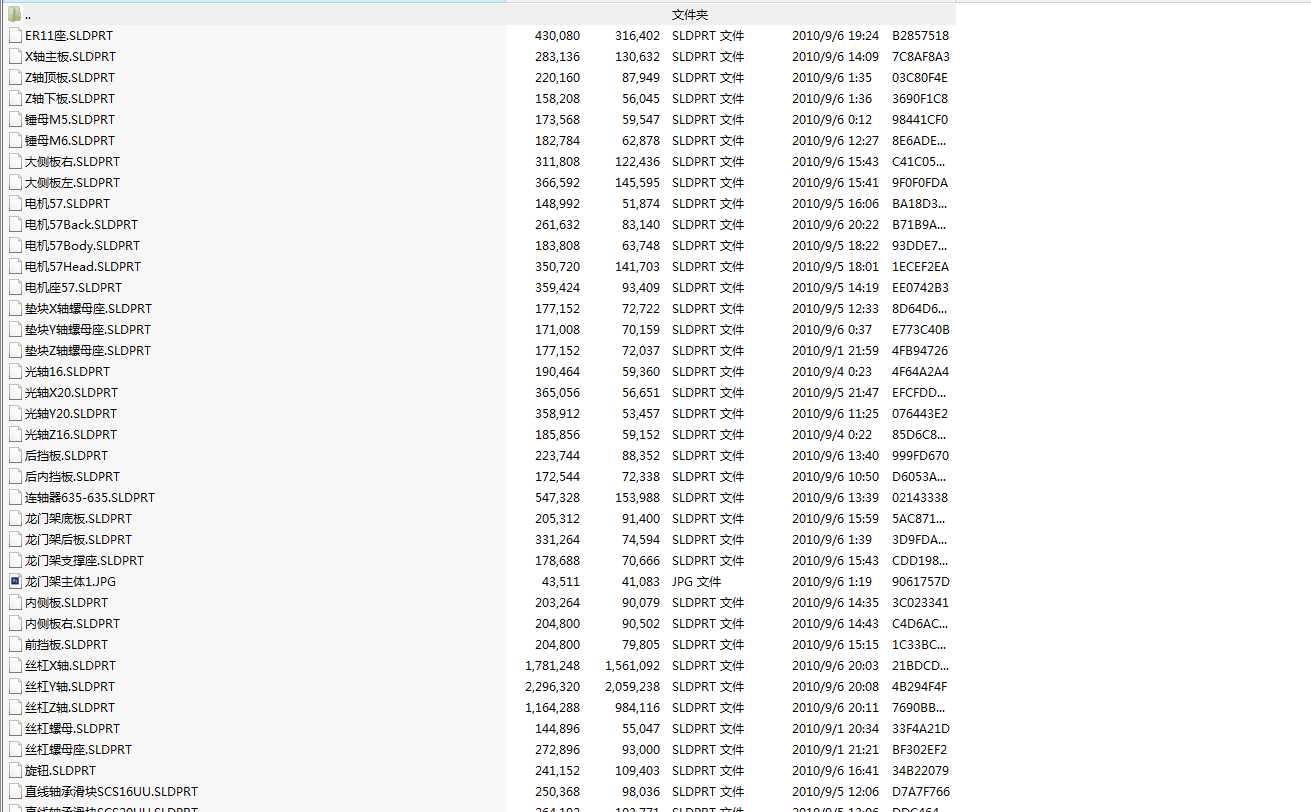Select the file 光轴16.SLDPRT
Viewport: 1311px width, 812px height.
(x=67, y=371)
